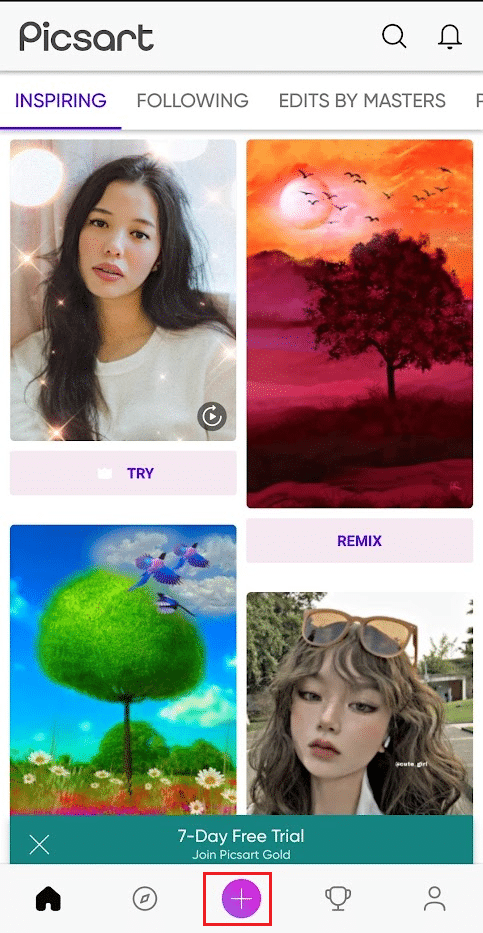Open the red sunset tree artwork
The width and height of the screenshot is (483, 933).
pos(360,324)
